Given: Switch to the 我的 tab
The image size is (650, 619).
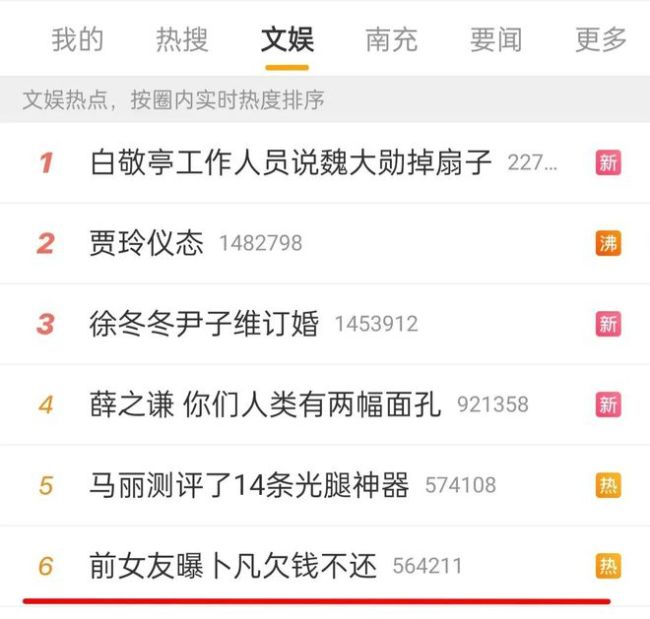Looking at the screenshot, I should [x=77, y=40].
